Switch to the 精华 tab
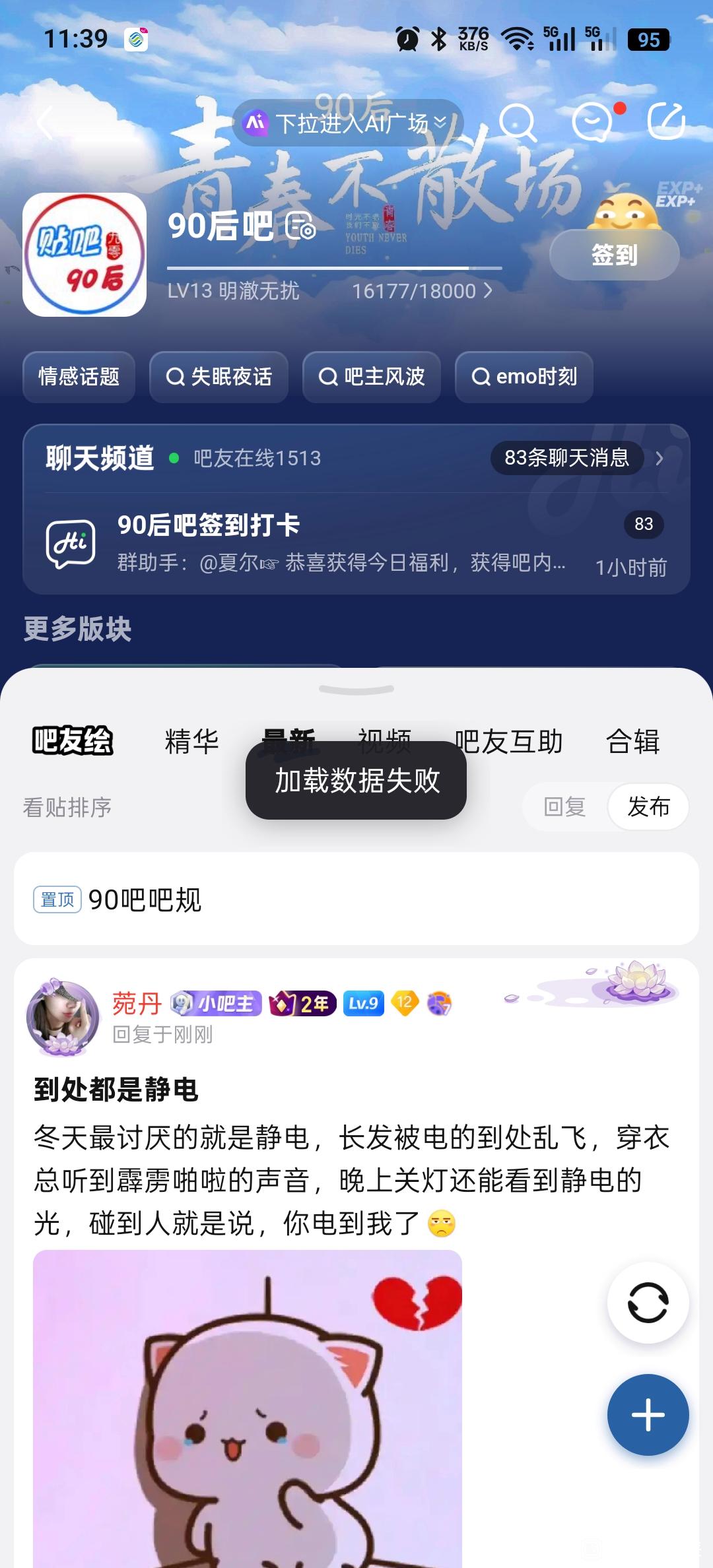This screenshot has width=713, height=1568. point(191,741)
